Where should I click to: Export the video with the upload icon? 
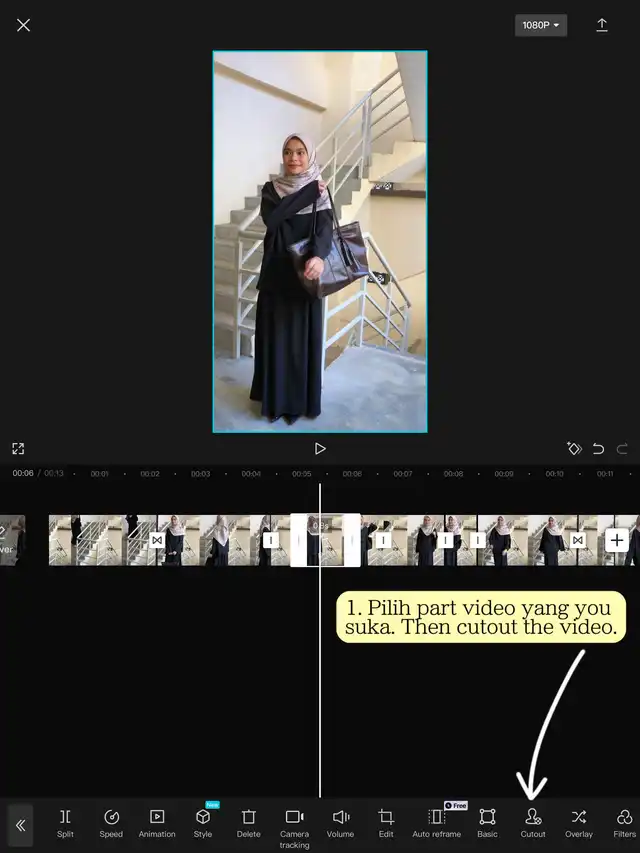(602, 25)
